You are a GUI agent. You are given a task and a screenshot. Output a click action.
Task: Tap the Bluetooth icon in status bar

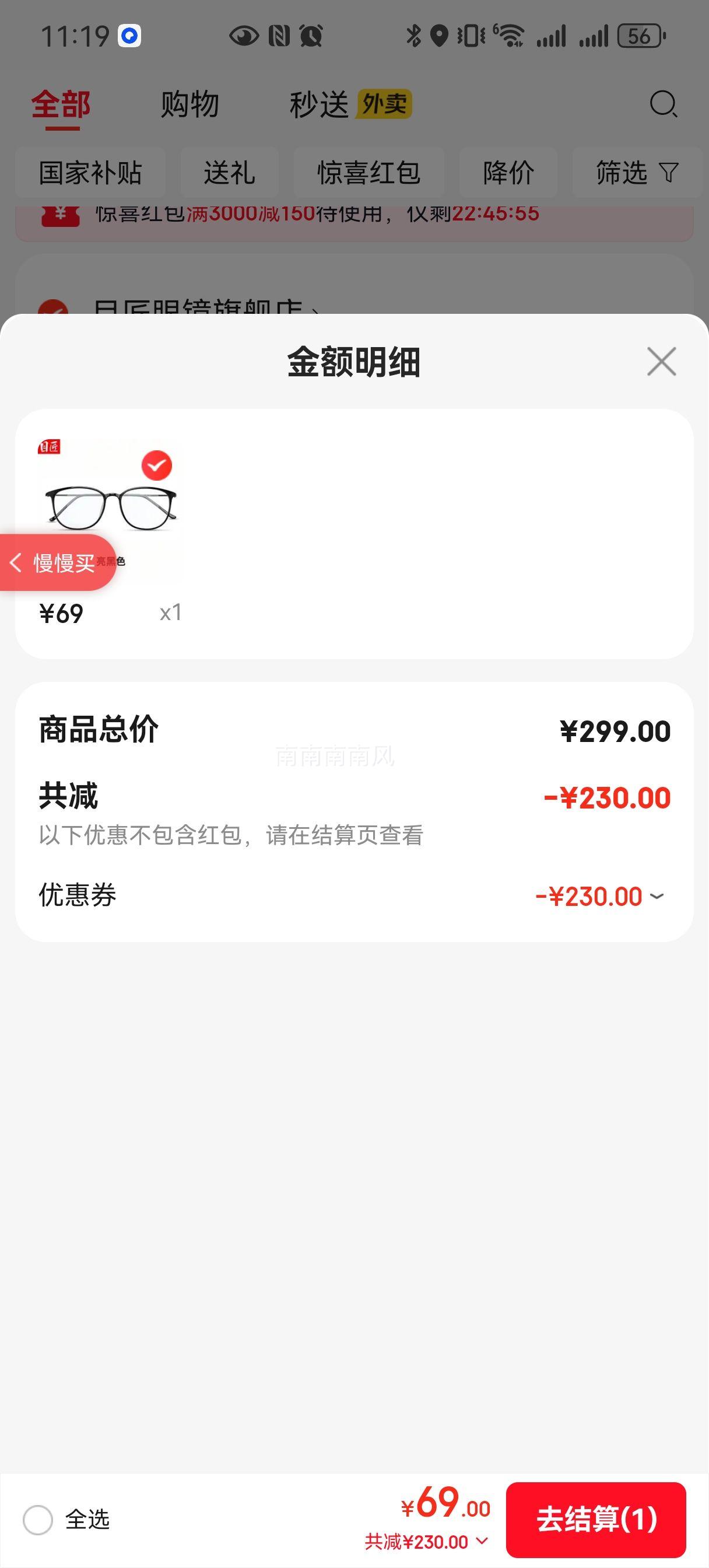pyautogui.click(x=413, y=37)
